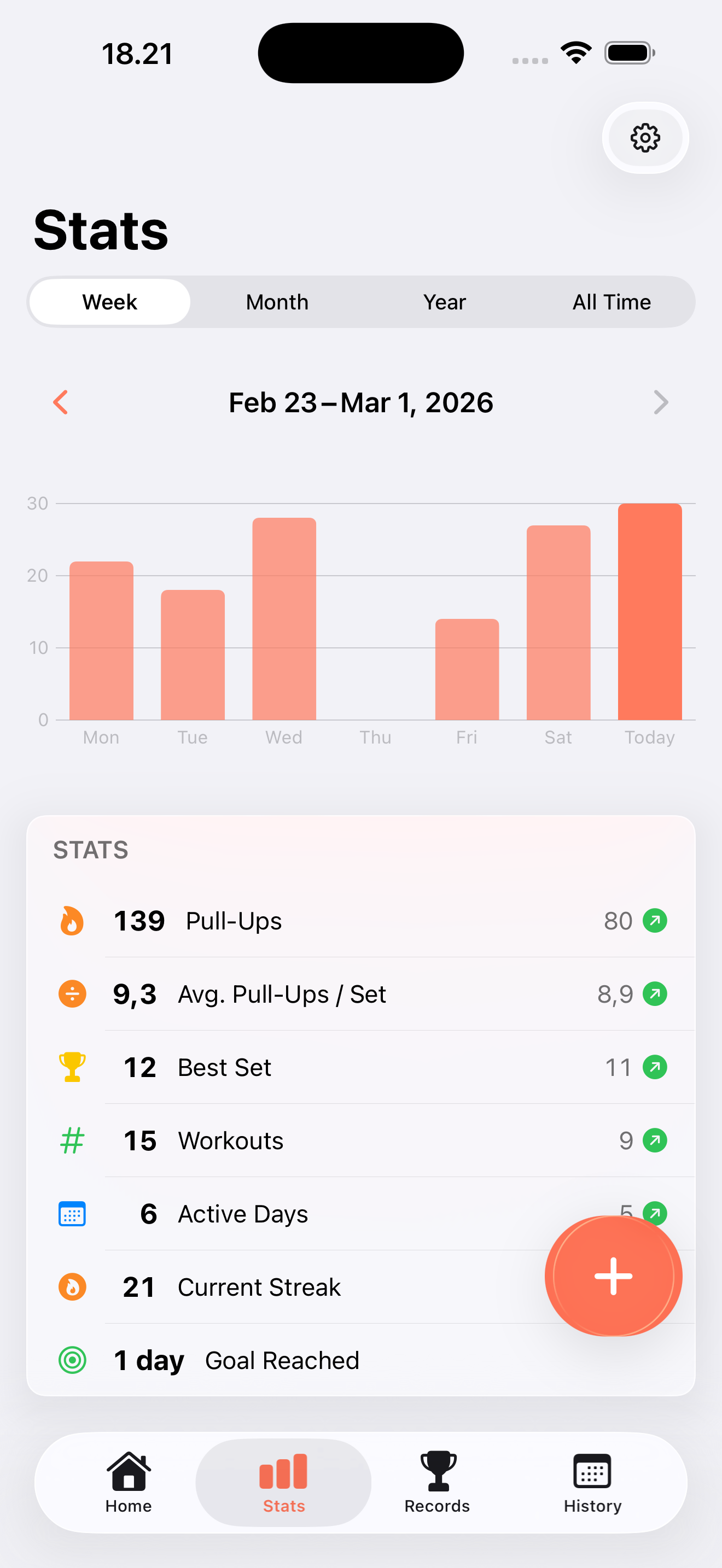Viewport: 722px width, 1568px height.
Task: Tap the flame icon next to Pull-Ups
Action: click(71, 920)
